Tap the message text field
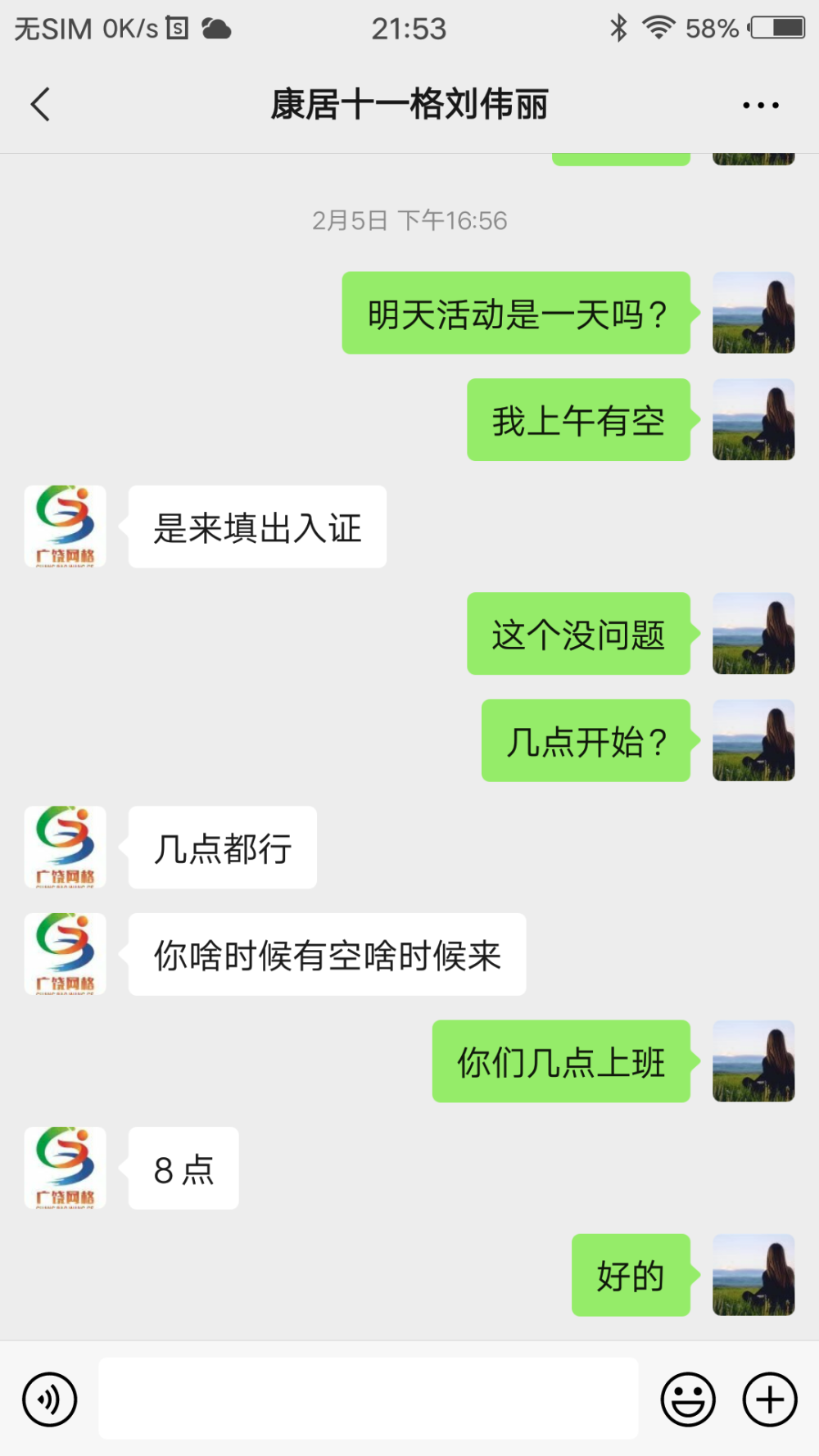Image resolution: width=819 pixels, height=1456 pixels. [x=369, y=1399]
